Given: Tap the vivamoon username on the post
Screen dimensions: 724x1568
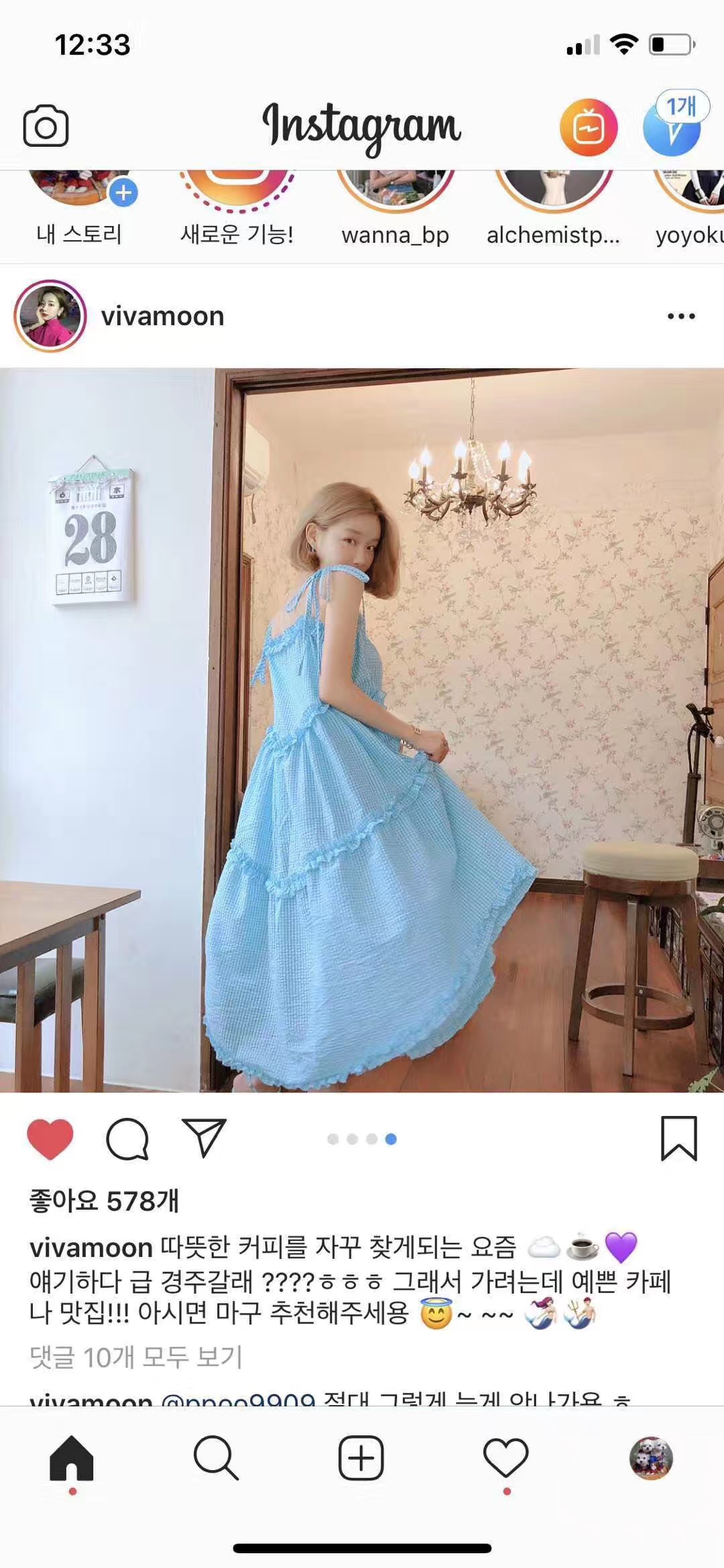Looking at the screenshot, I should (162, 316).
